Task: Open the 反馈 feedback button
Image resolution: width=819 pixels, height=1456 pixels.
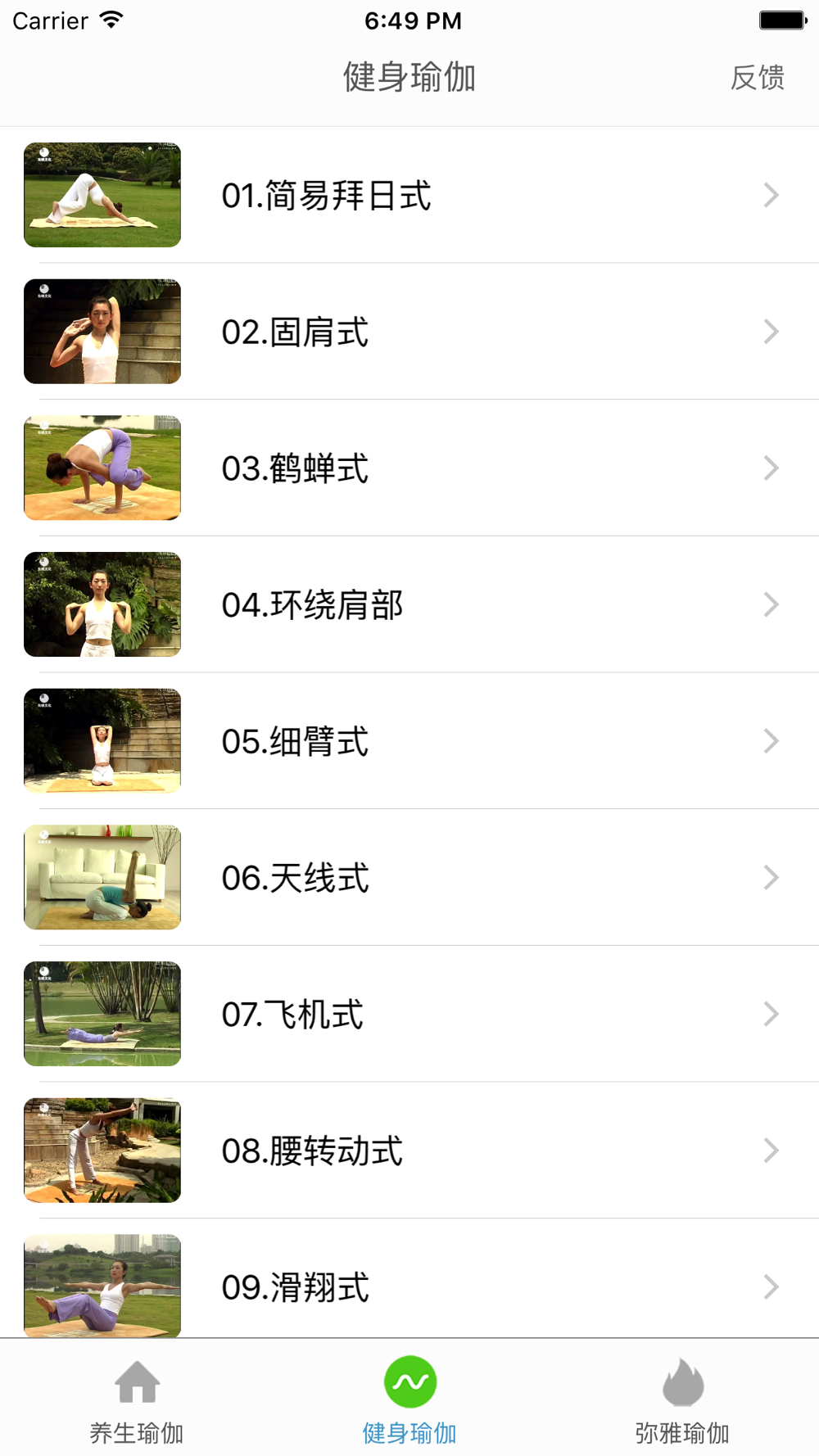Action: tap(758, 78)
